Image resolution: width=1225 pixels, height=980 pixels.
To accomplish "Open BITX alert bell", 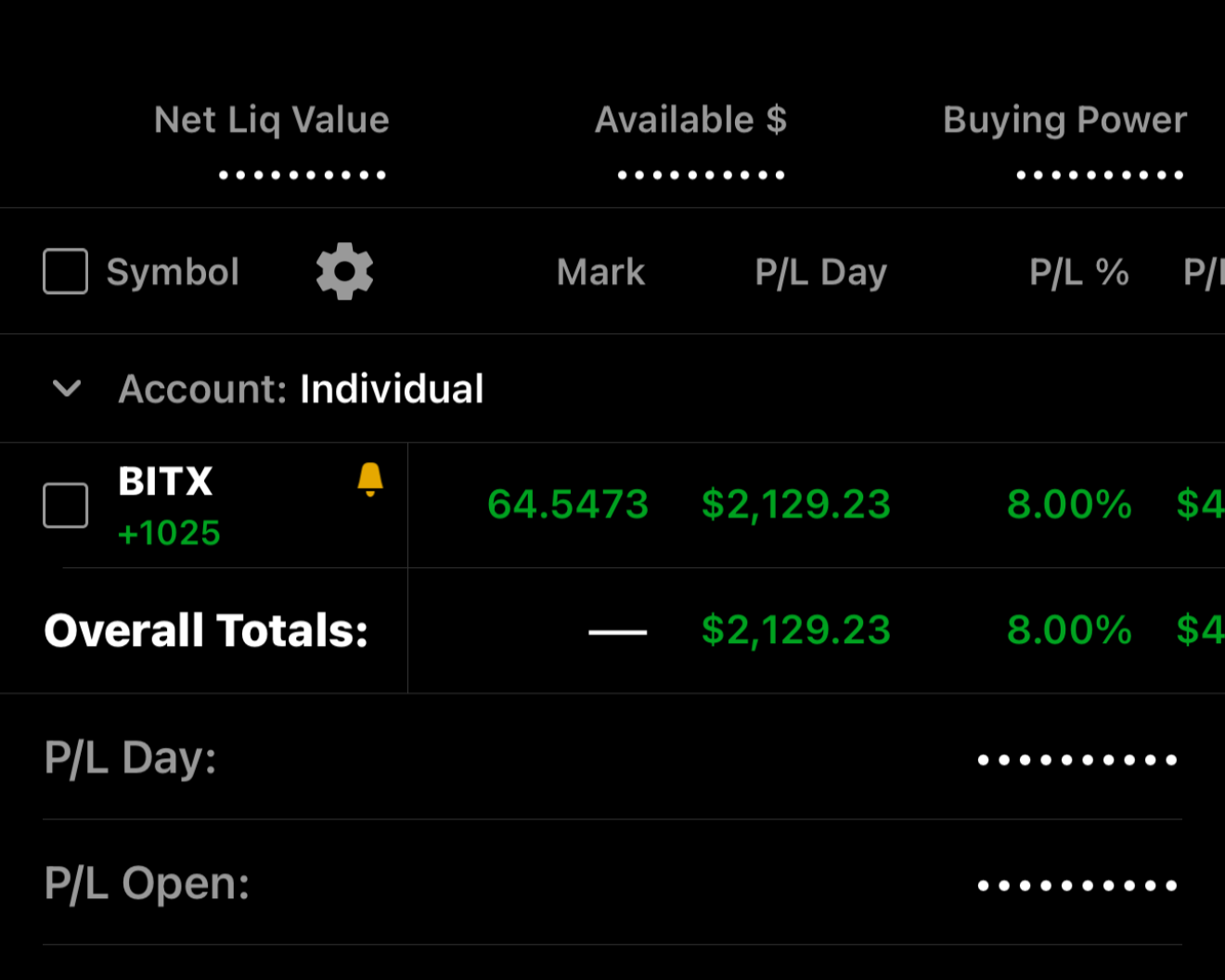I will (x=369, y=480).
